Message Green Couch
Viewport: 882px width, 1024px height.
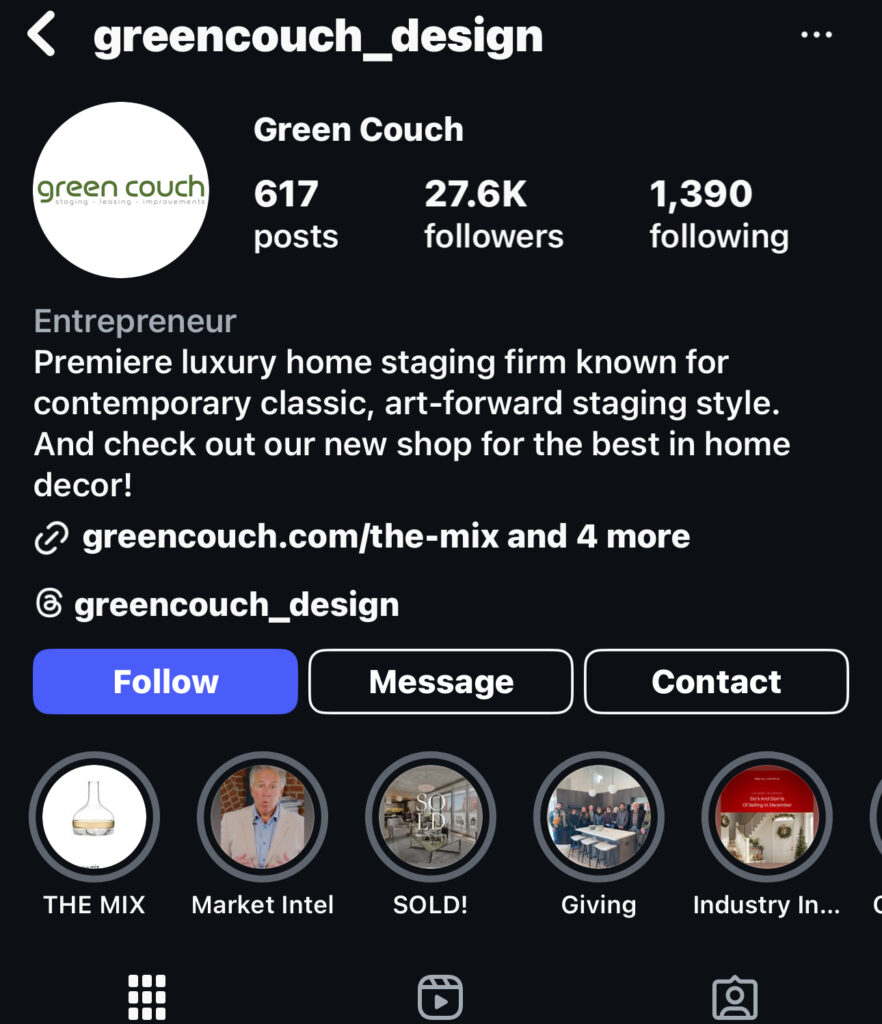pyautogui.click(x=441, y=682)
